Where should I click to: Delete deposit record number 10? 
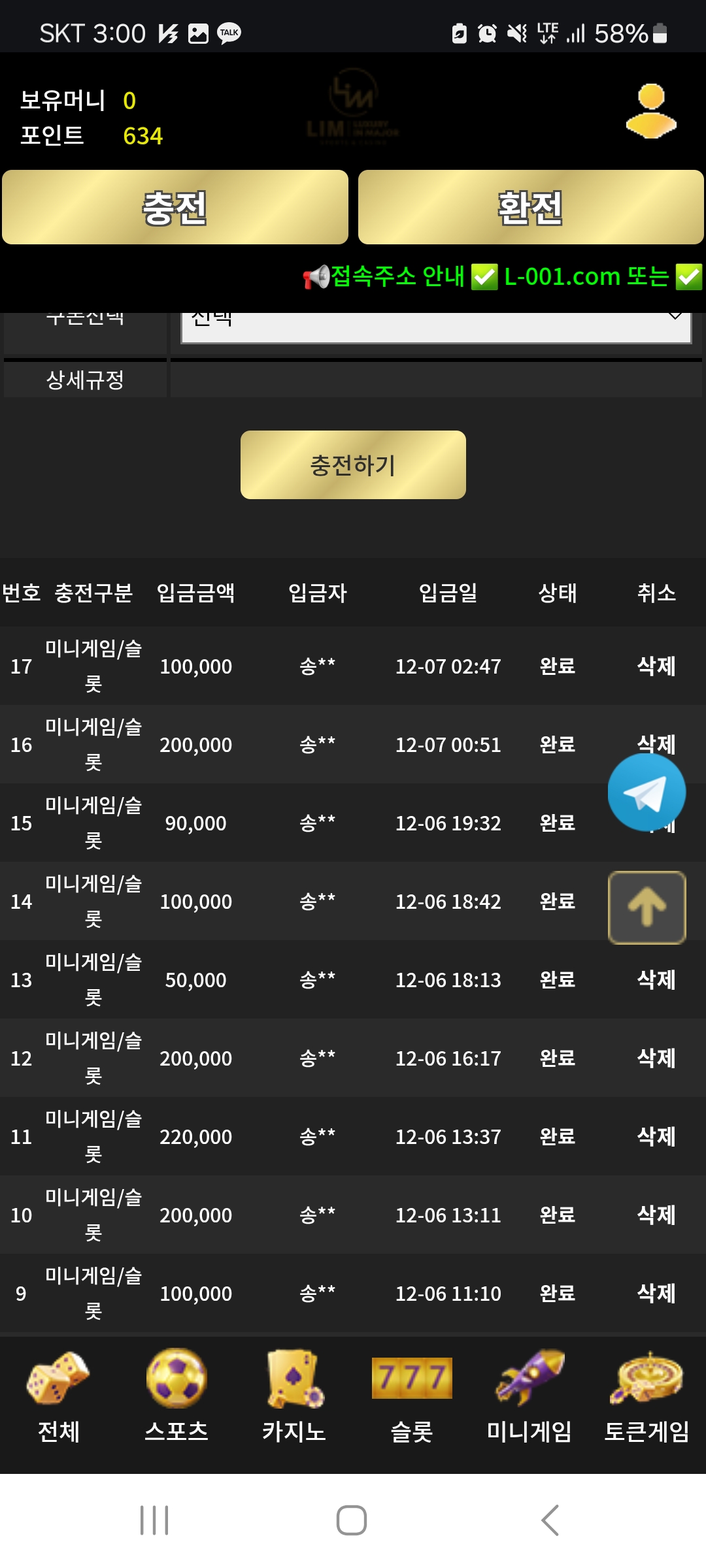(x=656, y=1215)
